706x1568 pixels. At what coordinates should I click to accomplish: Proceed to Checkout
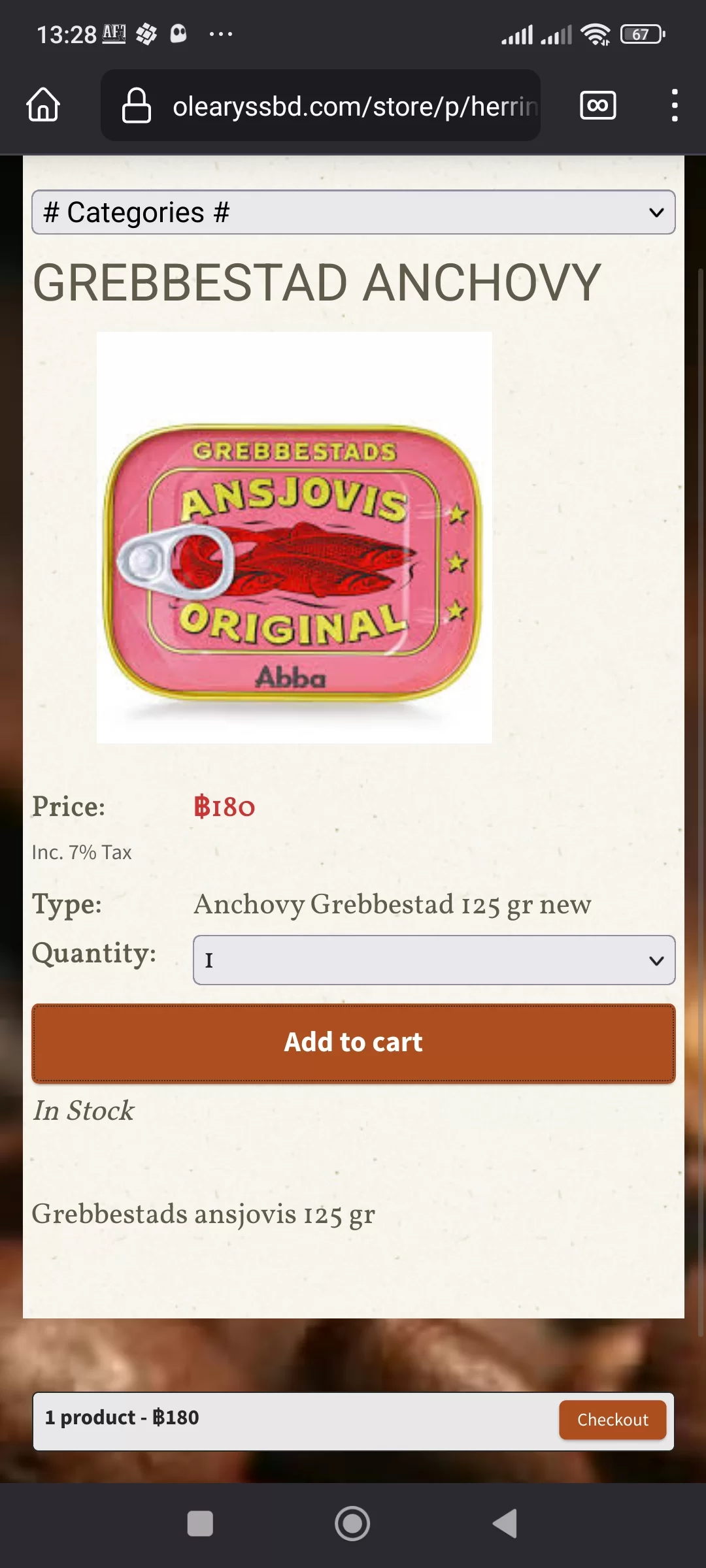pos(612,1419)
